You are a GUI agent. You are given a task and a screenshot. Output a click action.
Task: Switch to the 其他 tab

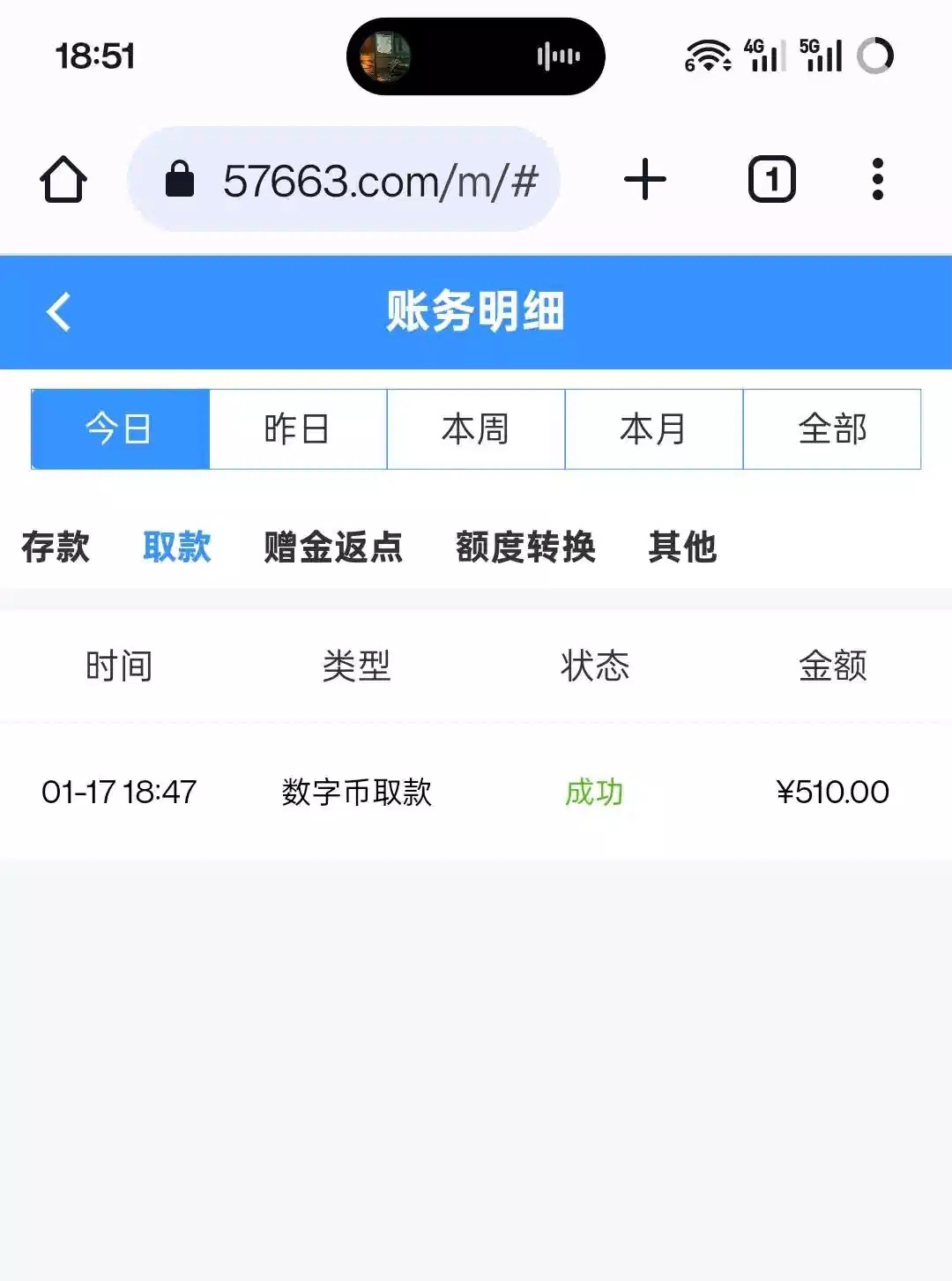click(682, 547)
